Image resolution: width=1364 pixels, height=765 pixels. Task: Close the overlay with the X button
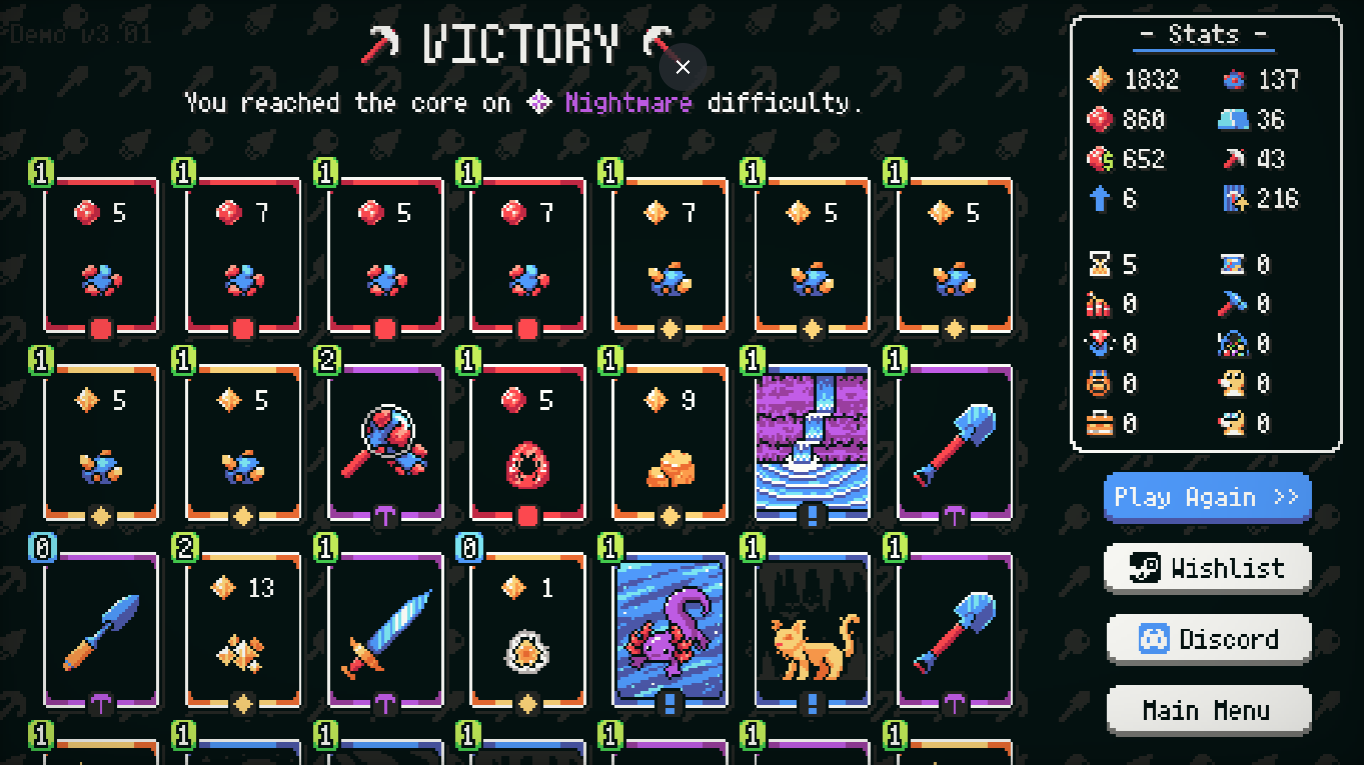pos(683,67)
